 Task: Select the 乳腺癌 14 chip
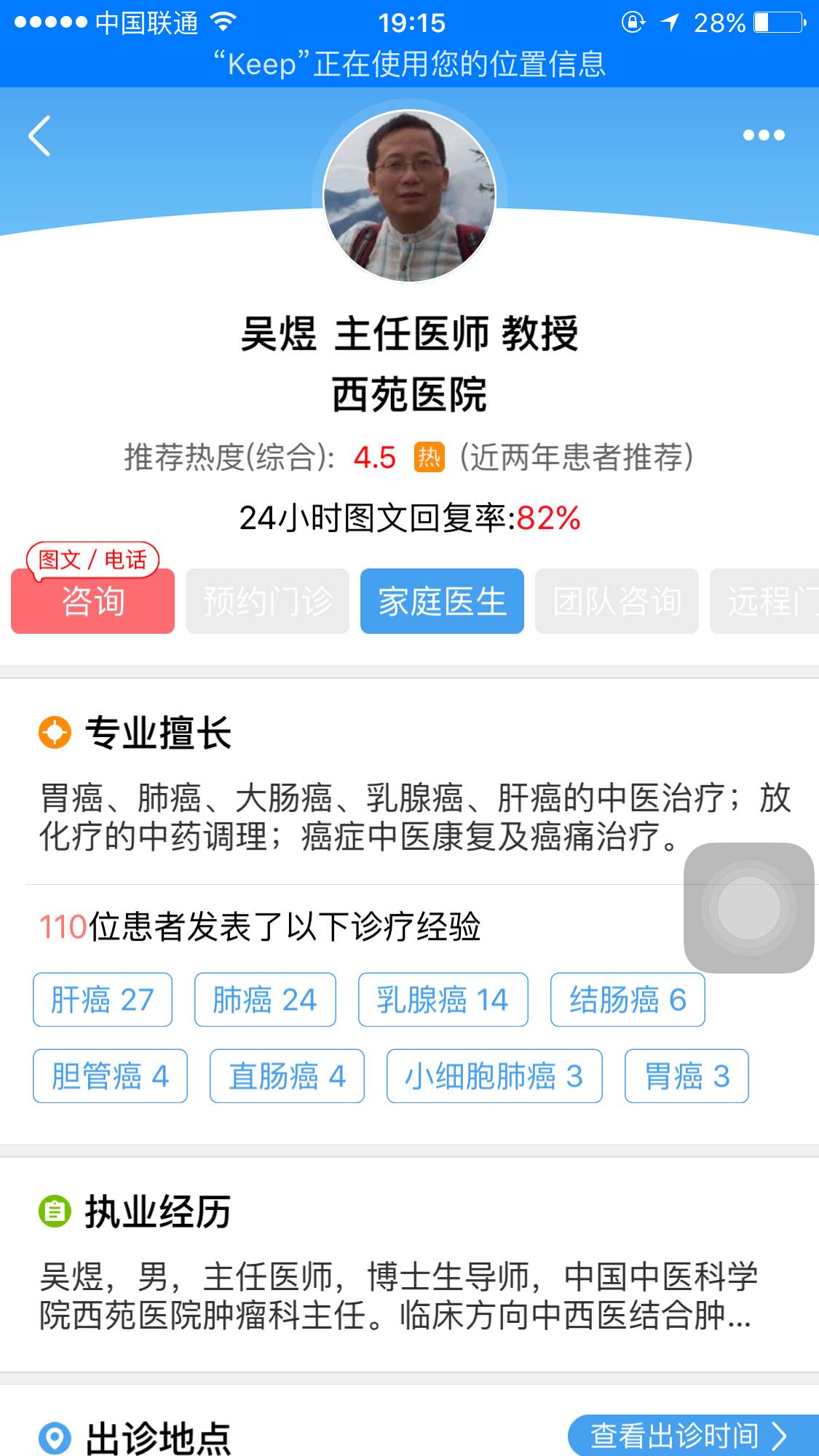point(443,1000)
